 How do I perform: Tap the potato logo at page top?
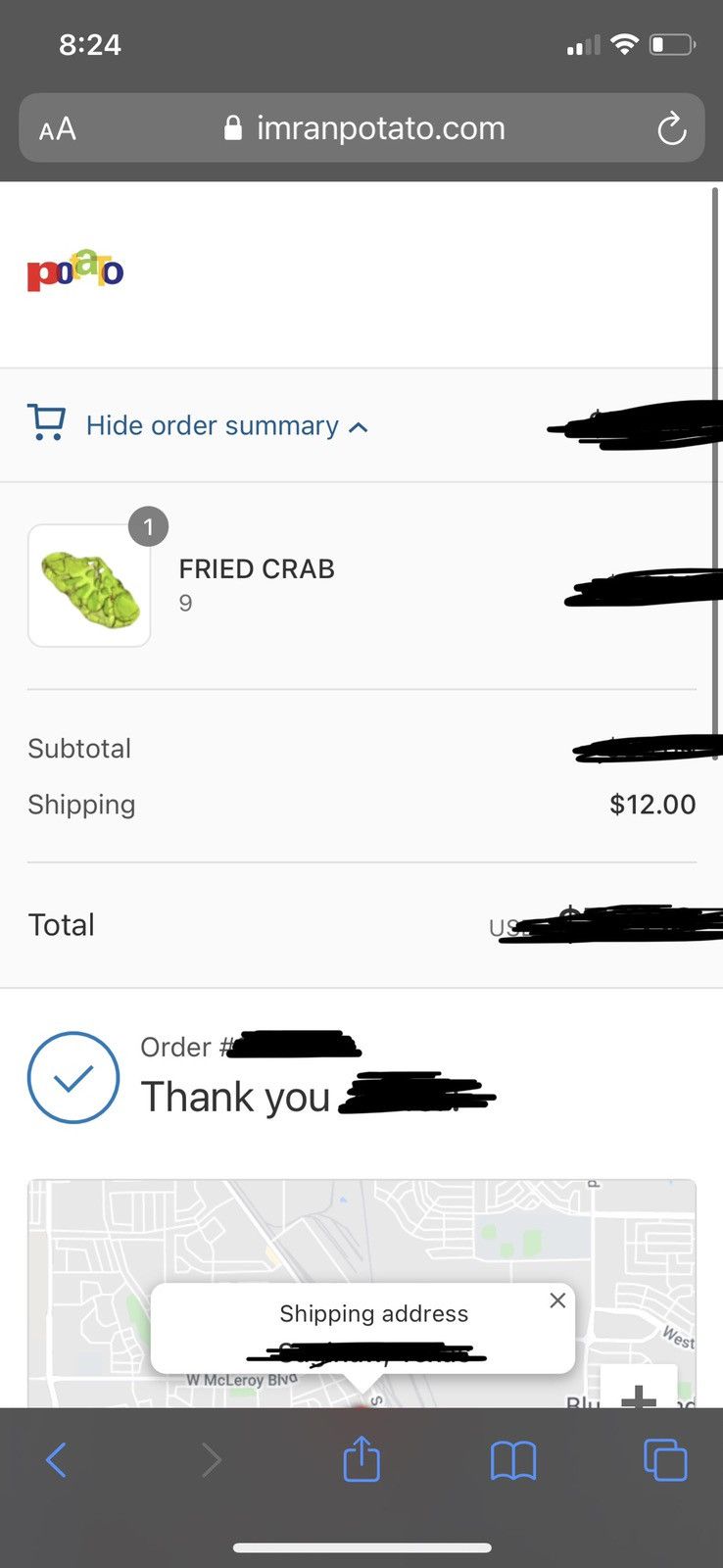click(73, 269)
